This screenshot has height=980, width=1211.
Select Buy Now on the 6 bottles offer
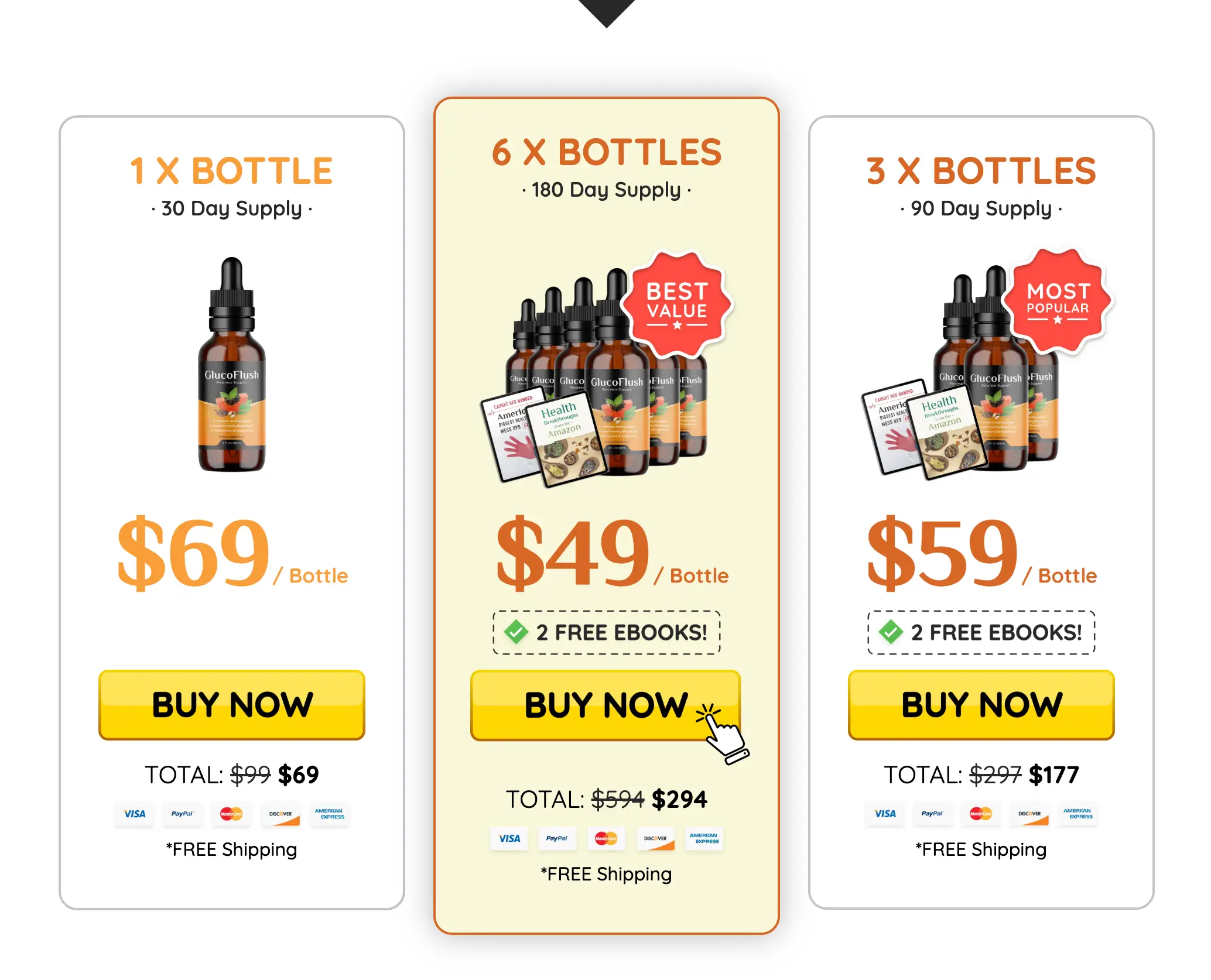pyautogui.click(x=605, y=705)
